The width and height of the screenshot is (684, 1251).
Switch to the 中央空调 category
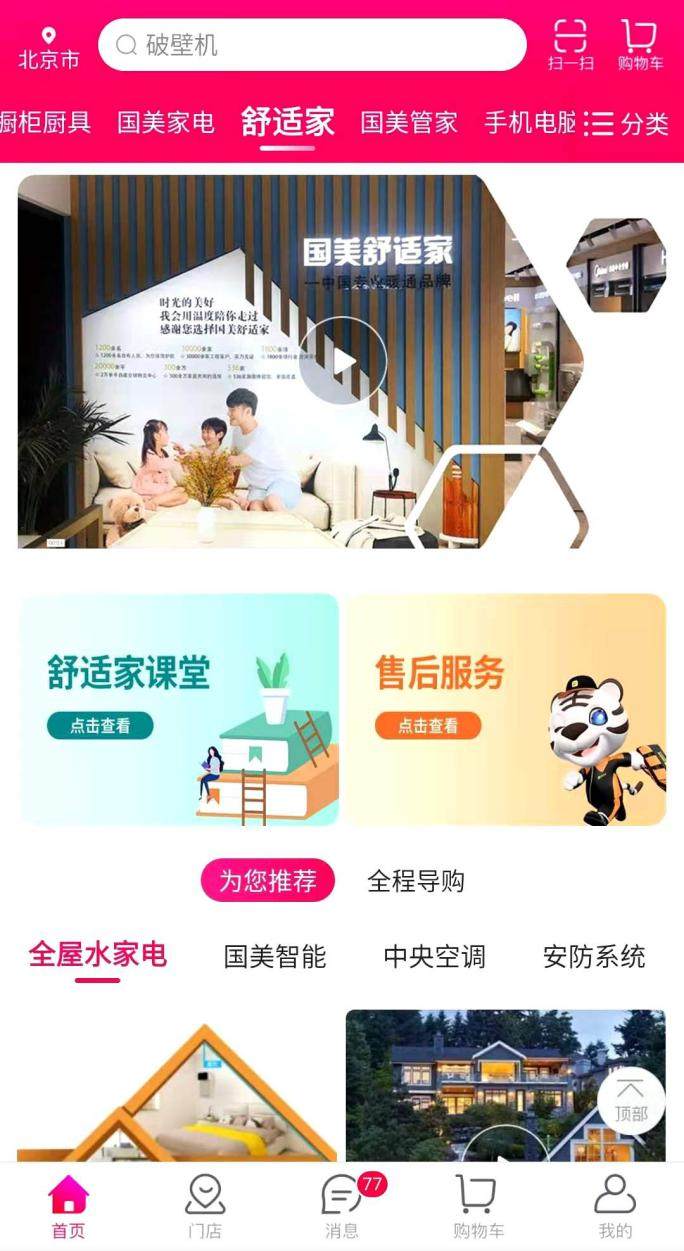pyautogui.click(x=434, y=956)
